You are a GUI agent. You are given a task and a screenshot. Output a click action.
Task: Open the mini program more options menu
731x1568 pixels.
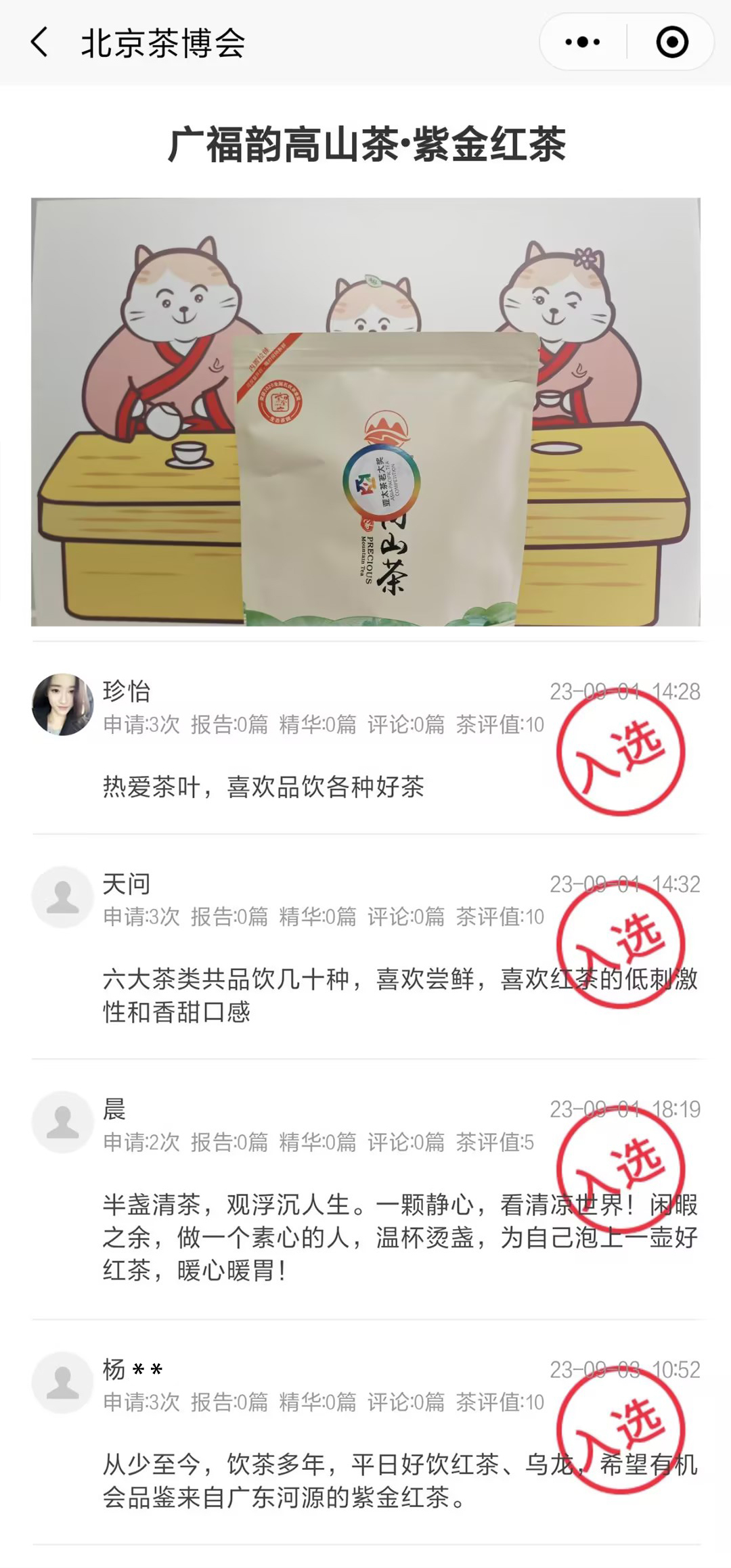tap(583, 43)
